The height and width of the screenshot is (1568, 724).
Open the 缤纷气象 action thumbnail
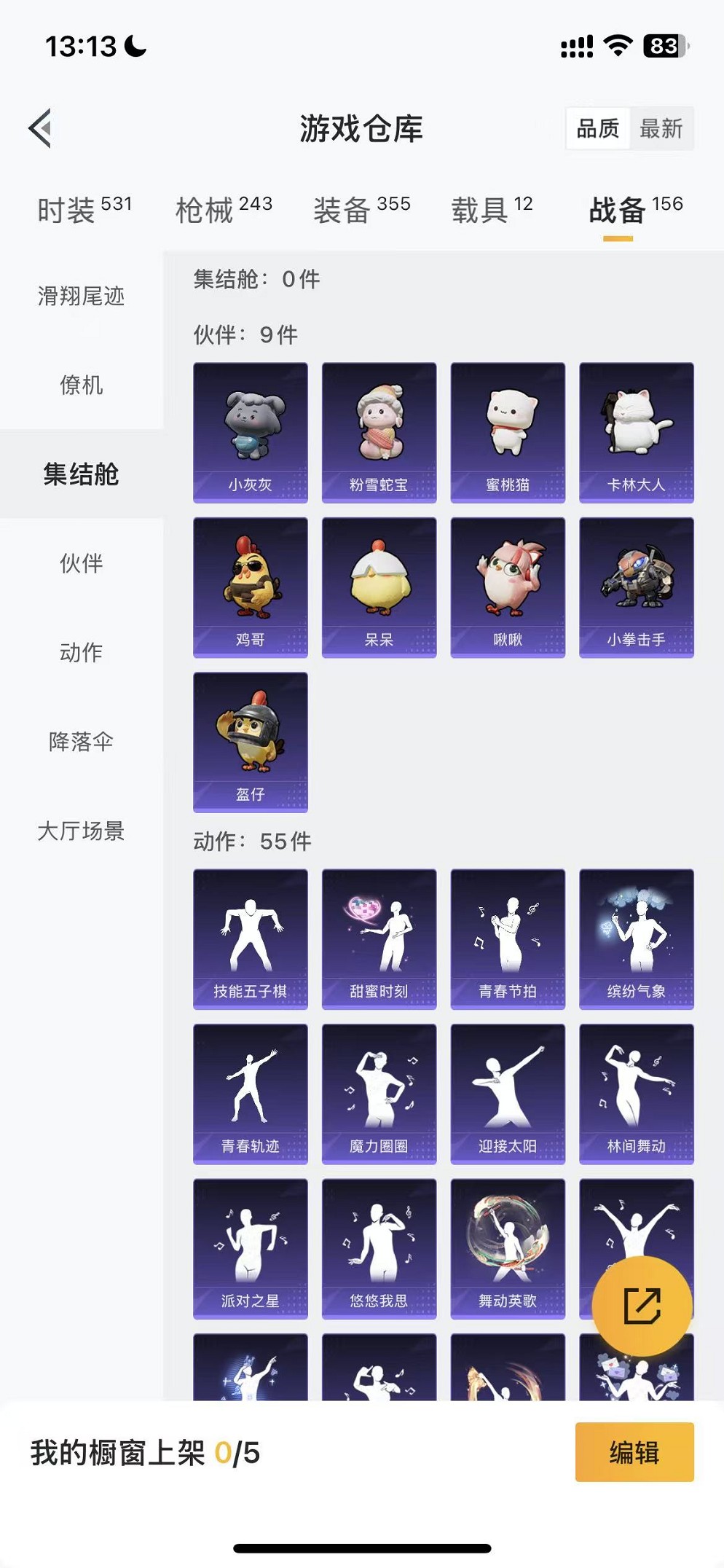[x=637, y=938]
